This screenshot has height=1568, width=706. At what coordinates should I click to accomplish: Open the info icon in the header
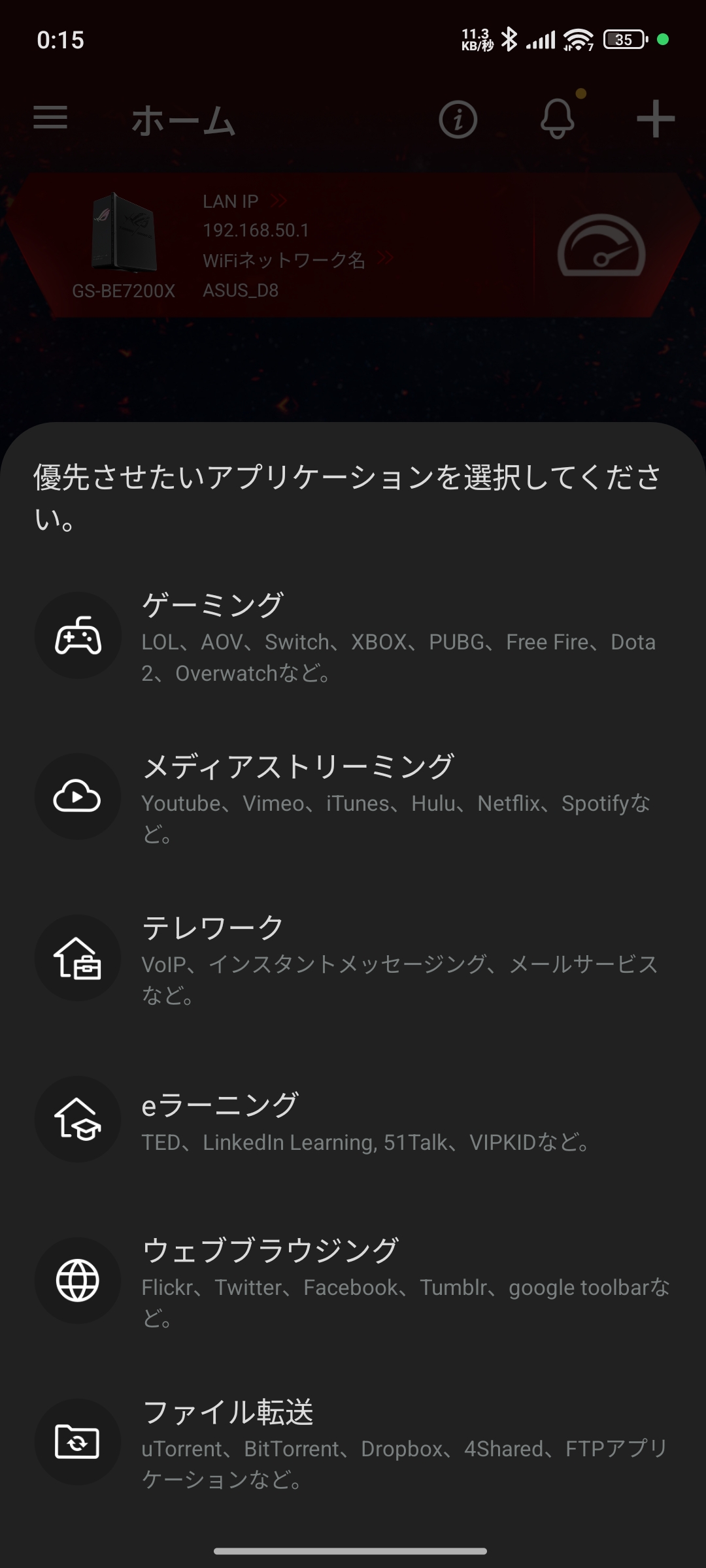pyautogui.click(x=458, y=120)
